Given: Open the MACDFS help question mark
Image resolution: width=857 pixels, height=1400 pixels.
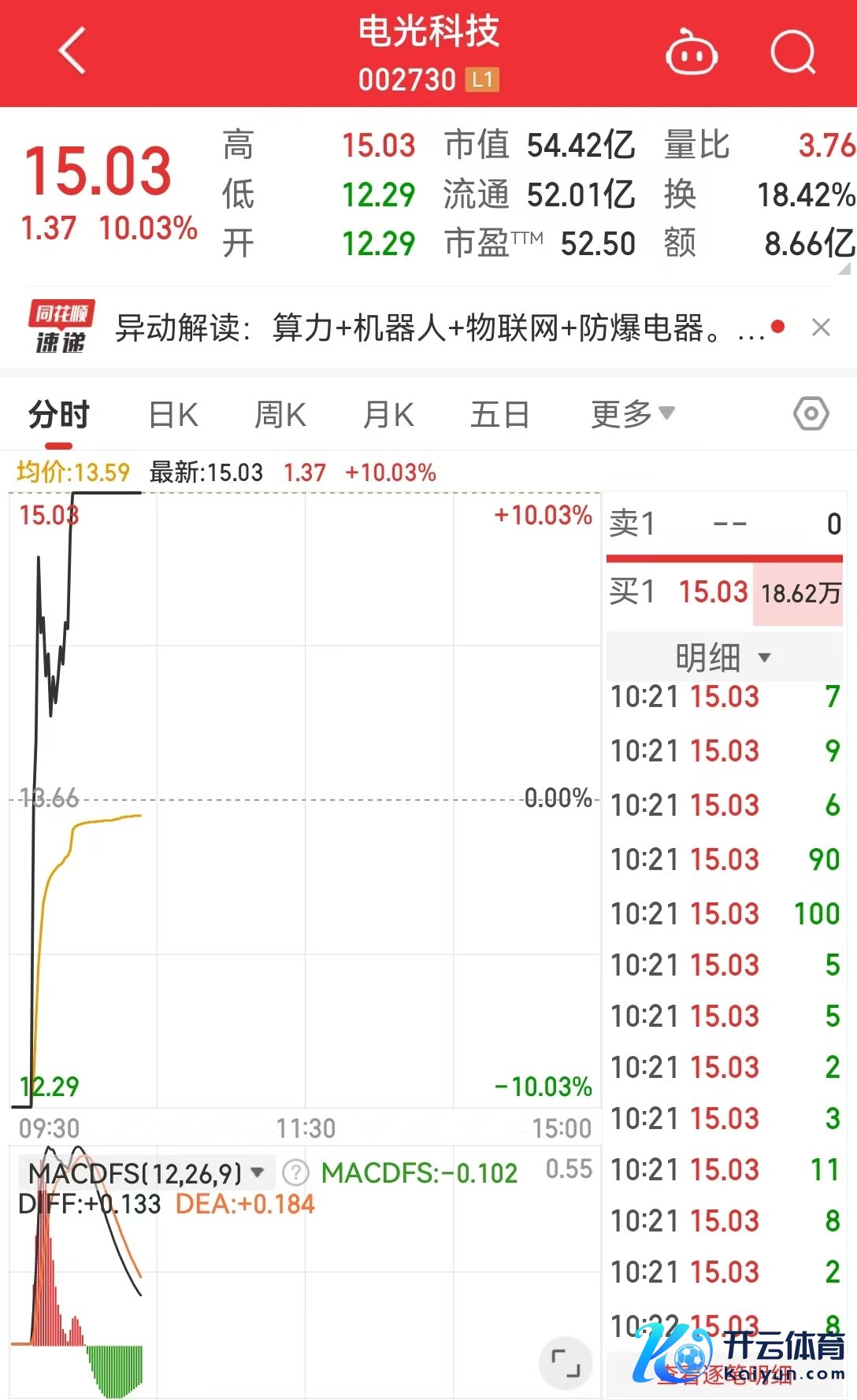Looking at the screenshot, I should [295, 1173].
